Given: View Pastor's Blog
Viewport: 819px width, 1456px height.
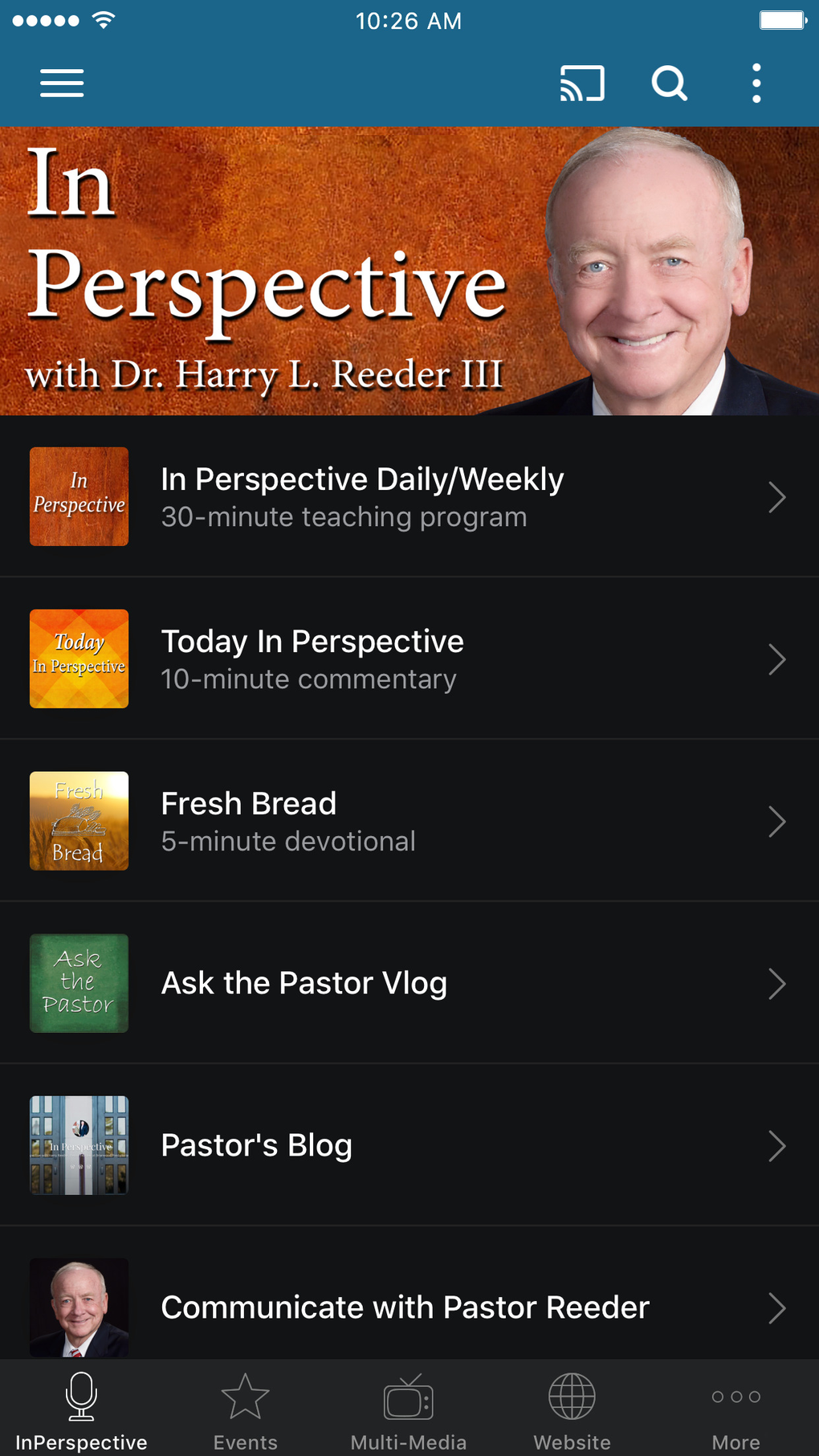Looking at the screenshot, I should point(409,1146).
